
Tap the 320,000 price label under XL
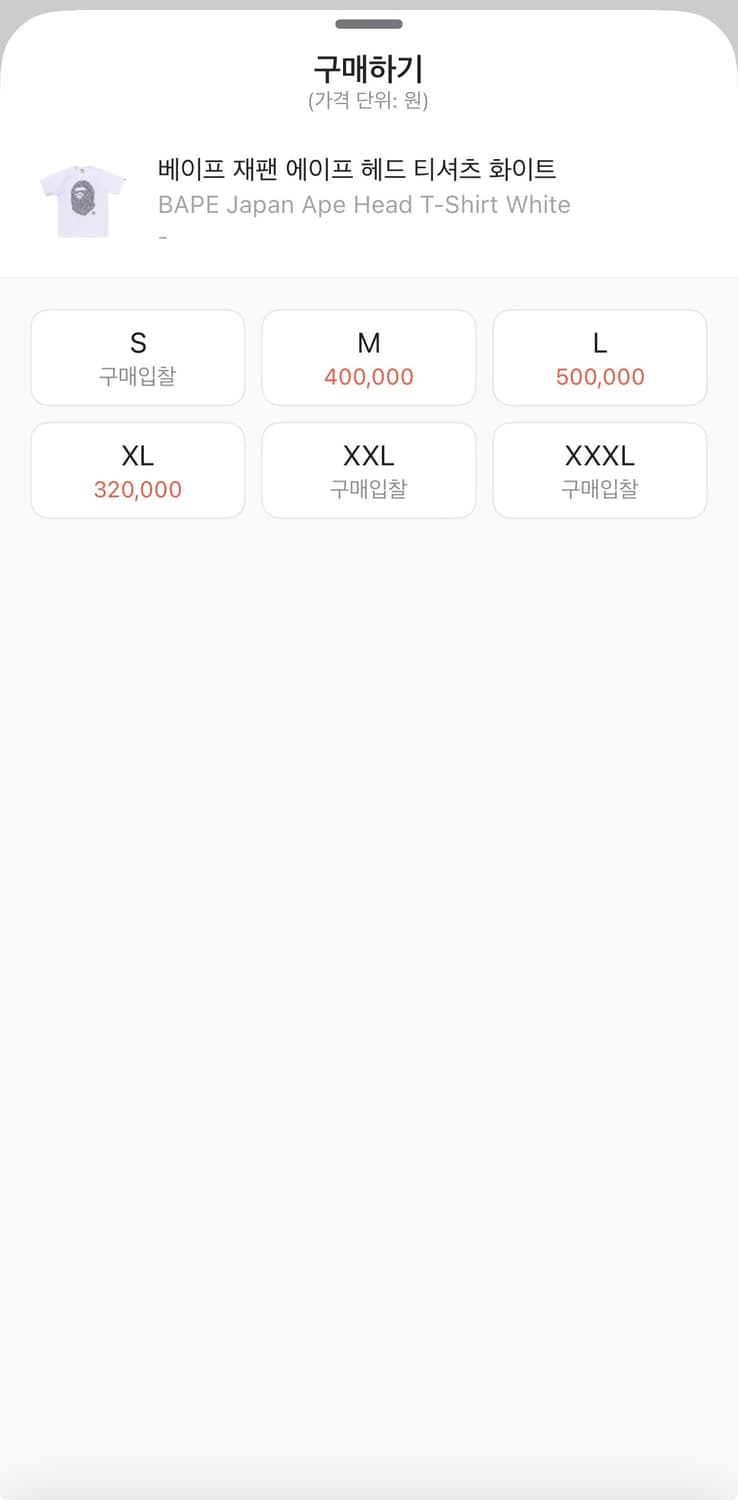(x=137, y=490)
